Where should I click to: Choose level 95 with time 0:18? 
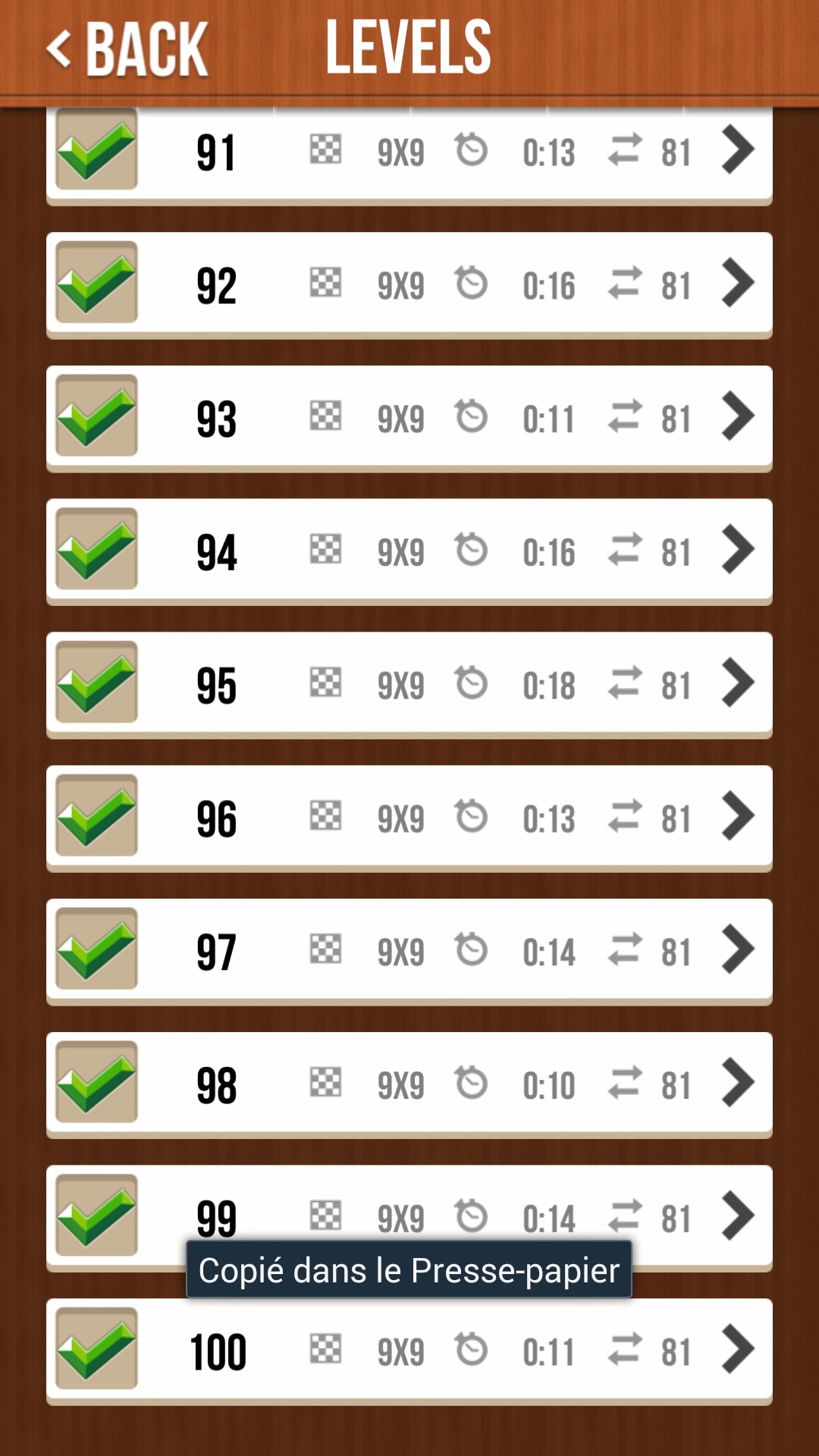point(409,685)
